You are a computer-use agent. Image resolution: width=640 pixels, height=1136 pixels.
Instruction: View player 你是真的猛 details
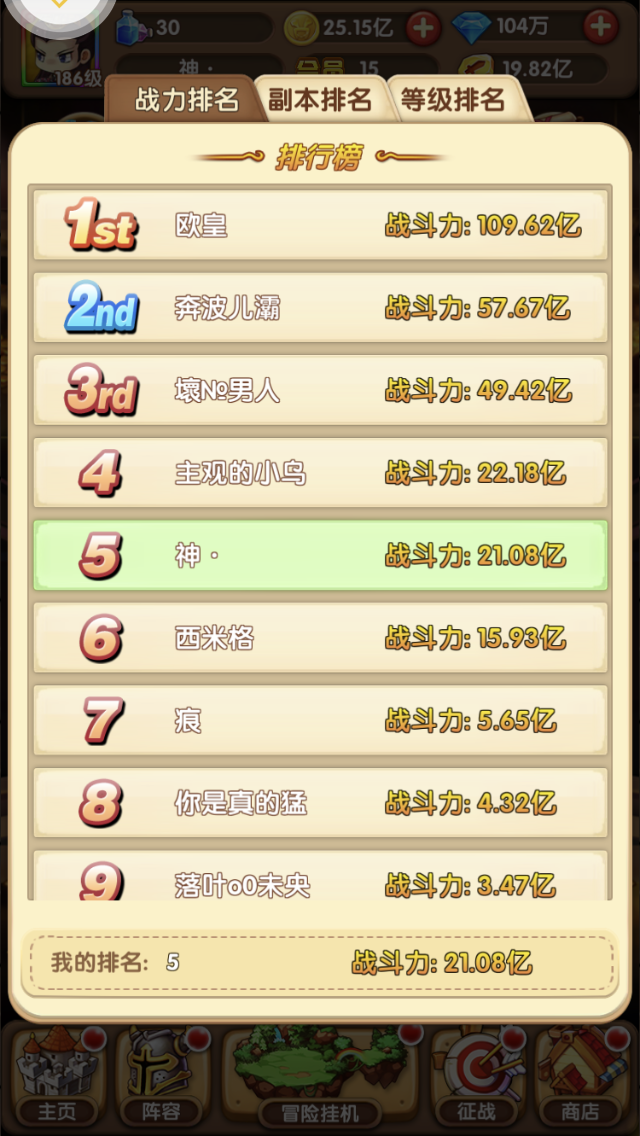320,803
